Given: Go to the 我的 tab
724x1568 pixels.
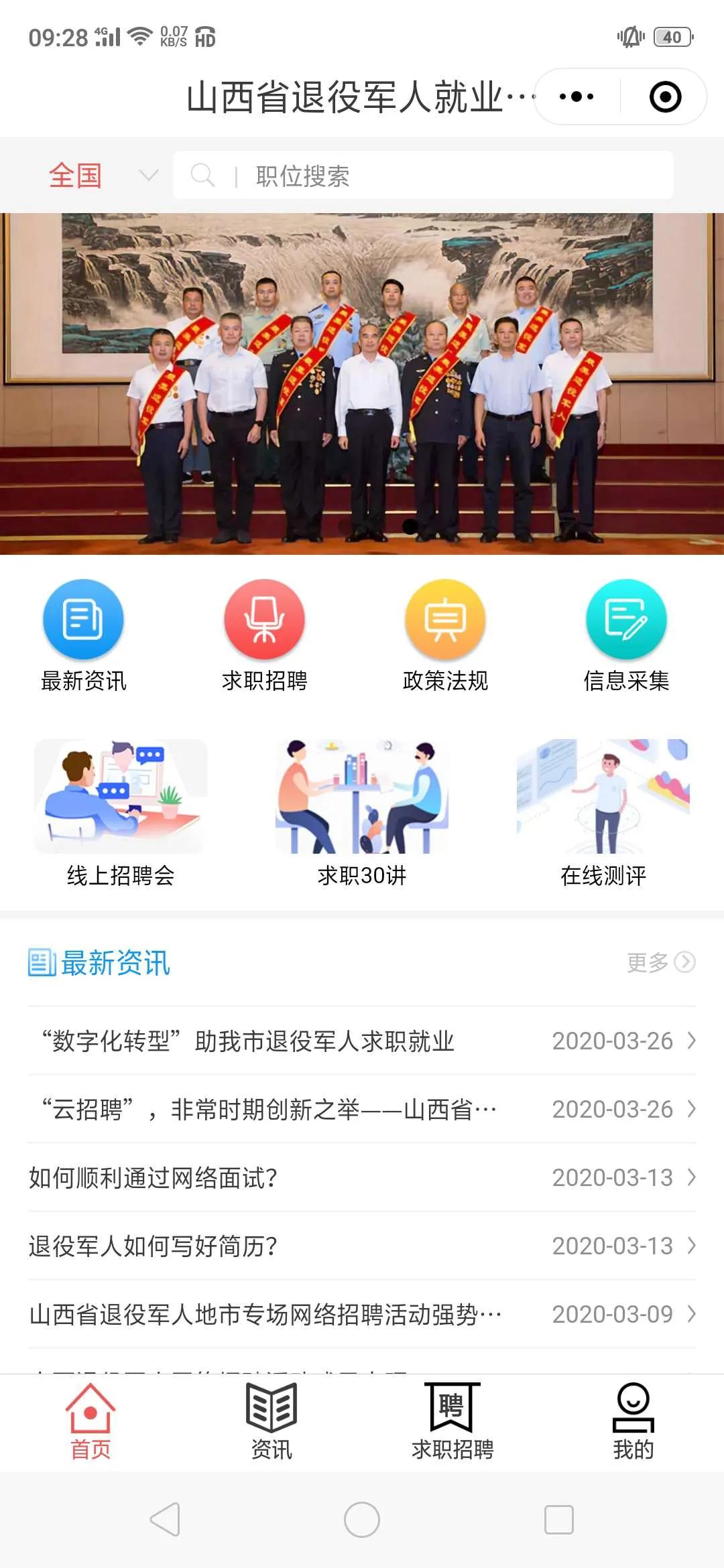Looking at the screenshot, I should (x=633, y=1422).
